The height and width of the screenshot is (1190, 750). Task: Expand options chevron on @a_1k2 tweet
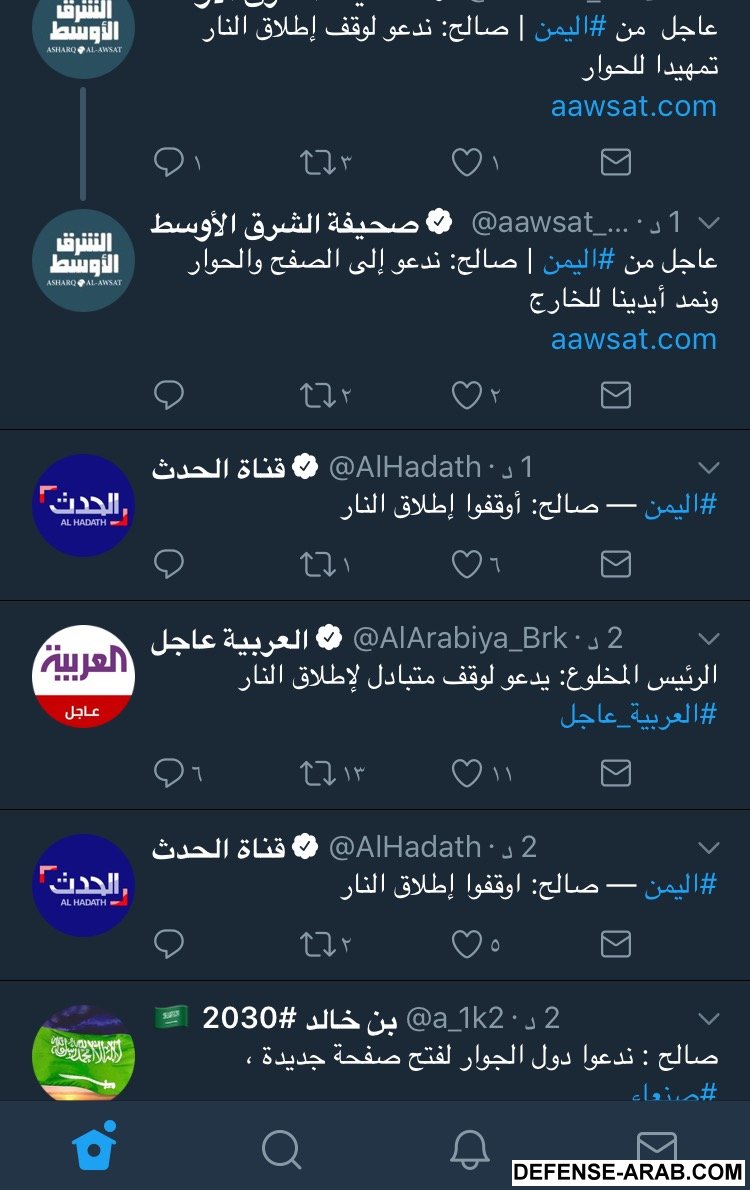tap(708, 1019)
